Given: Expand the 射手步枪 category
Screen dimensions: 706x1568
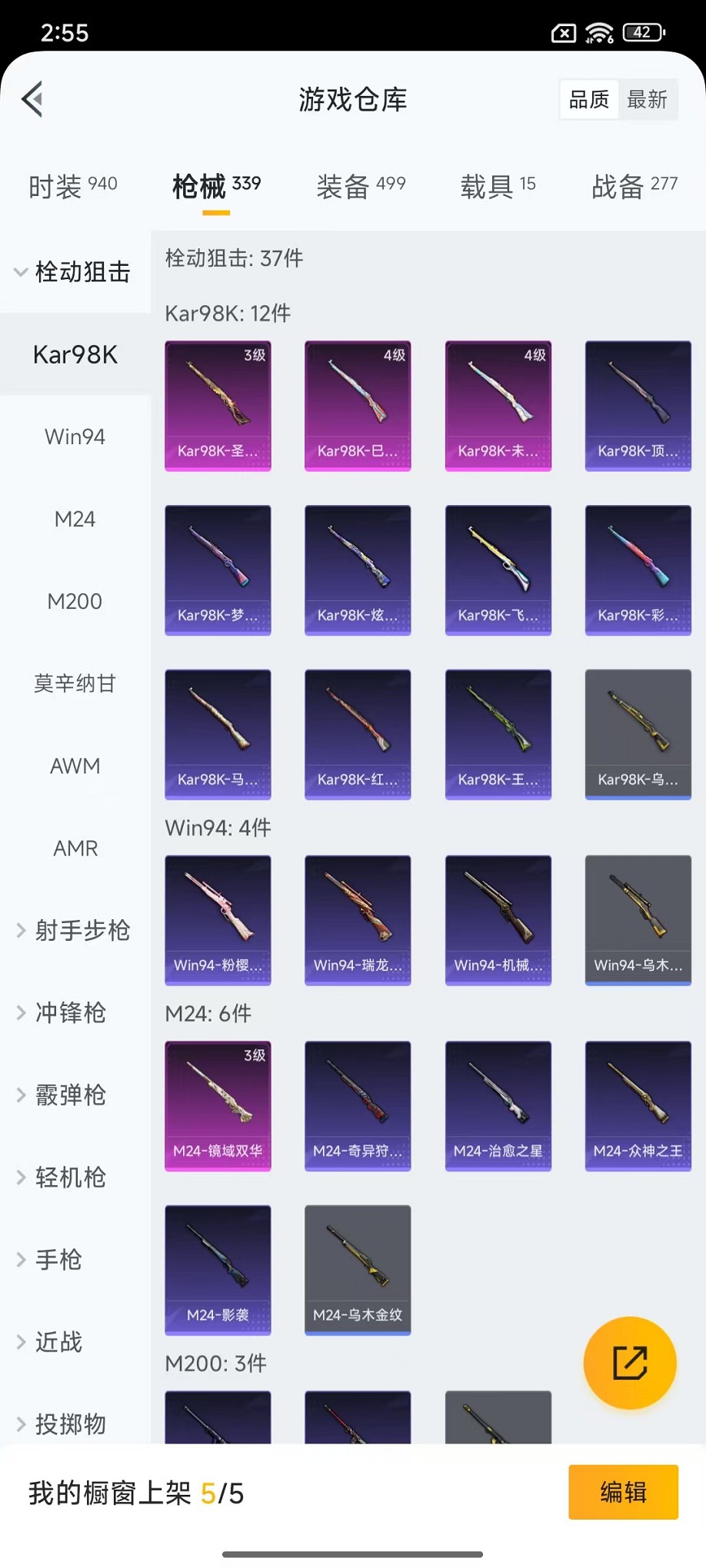Looking at the screenshot, I should click(x=73, y=930).
